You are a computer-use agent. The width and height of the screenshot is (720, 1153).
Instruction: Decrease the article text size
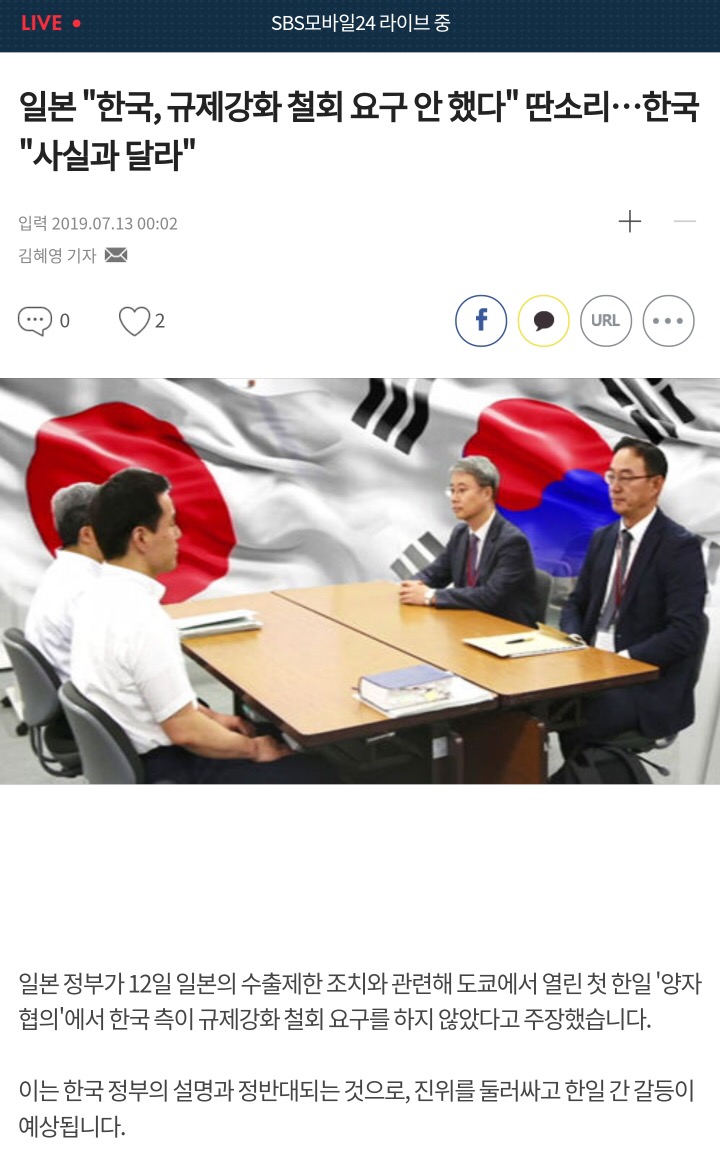point(685,222)
